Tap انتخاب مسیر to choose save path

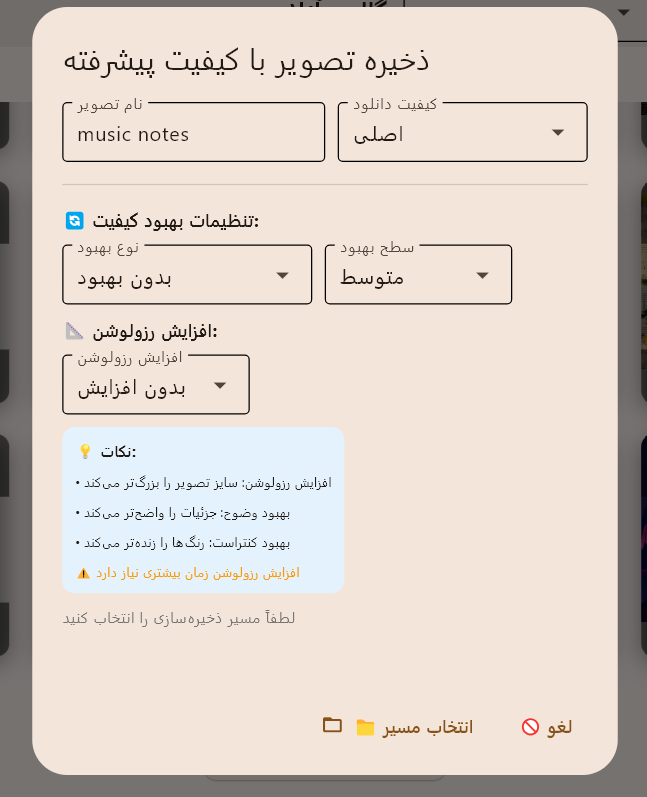(398, 727)
